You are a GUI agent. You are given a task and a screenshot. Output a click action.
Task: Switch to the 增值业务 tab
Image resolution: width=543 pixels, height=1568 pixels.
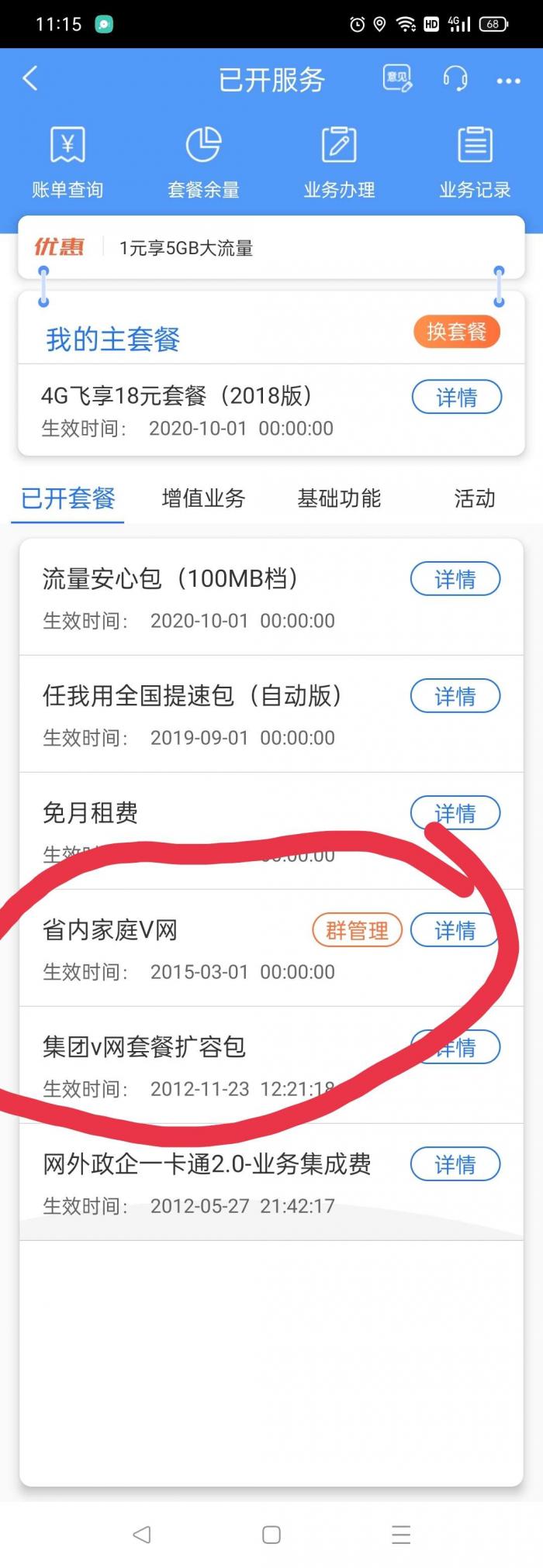click(x=203, y=498)
